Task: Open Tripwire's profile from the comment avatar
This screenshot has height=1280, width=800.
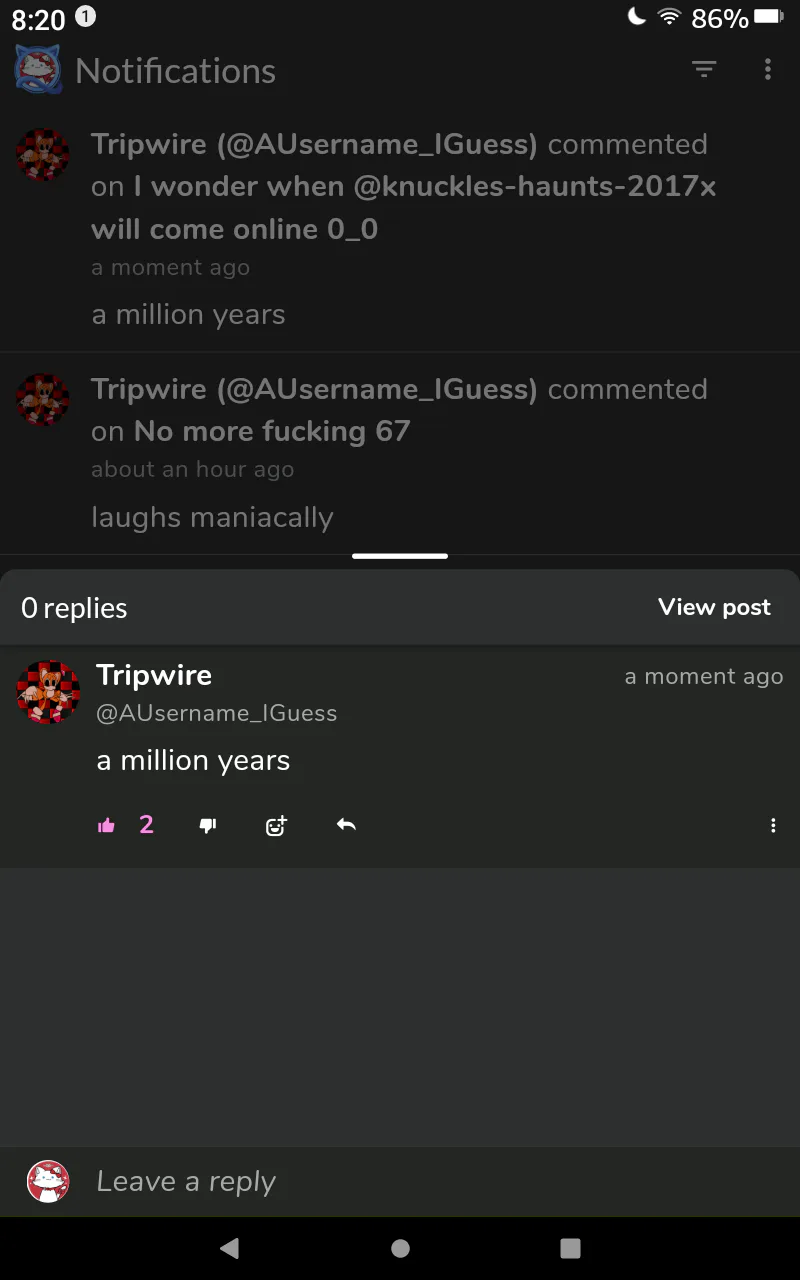Action: click(48, 692)
